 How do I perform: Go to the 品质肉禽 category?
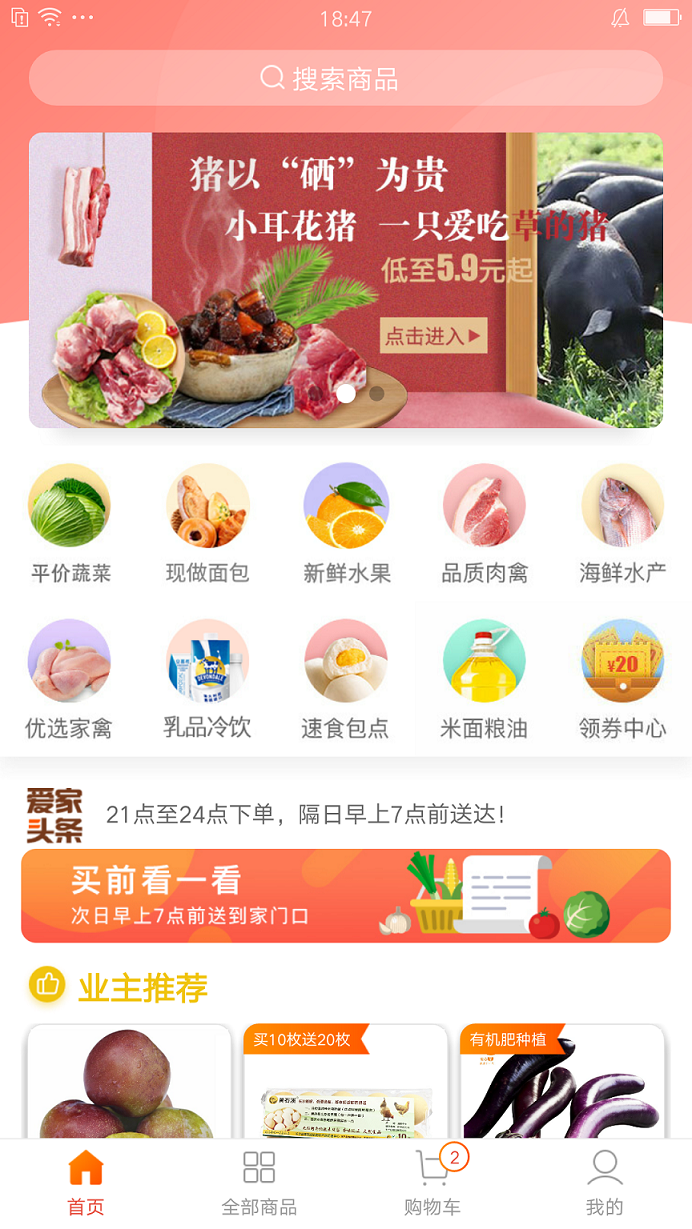(x=484, y=522)
